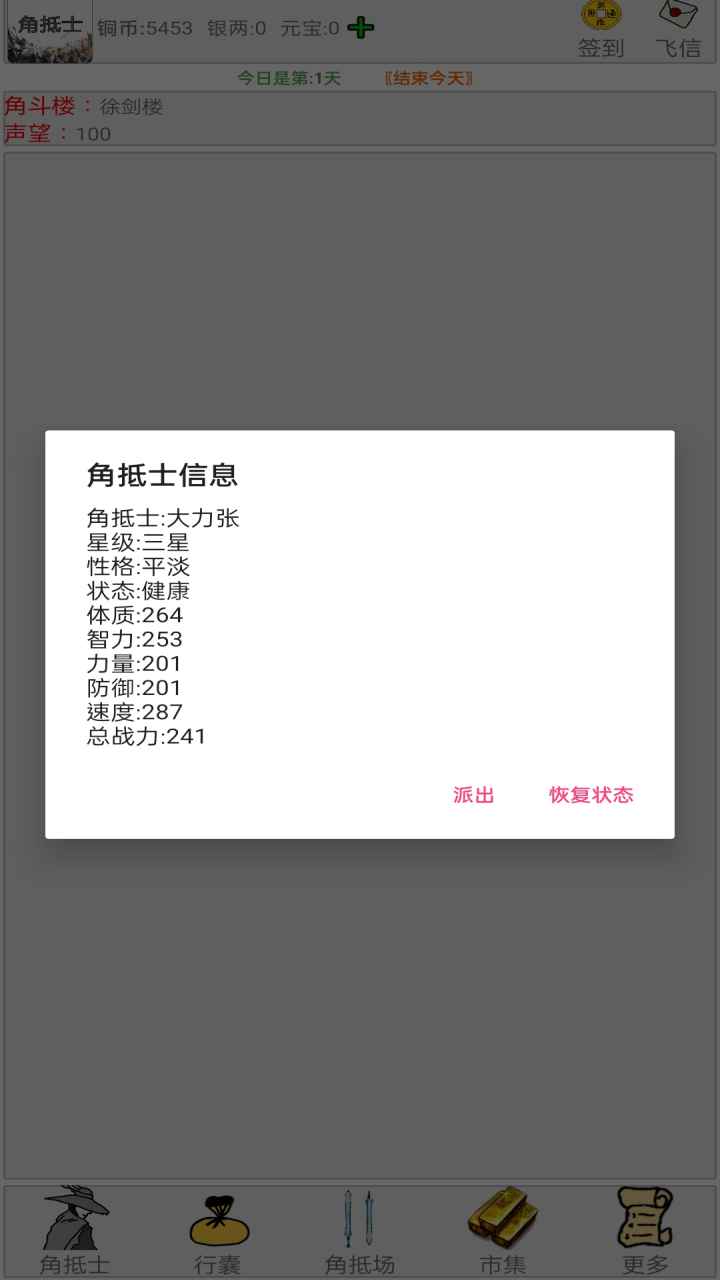720x1280 pixels.
Task: Open the 签到 daily check-in
Action: click(x=601, y=31)
